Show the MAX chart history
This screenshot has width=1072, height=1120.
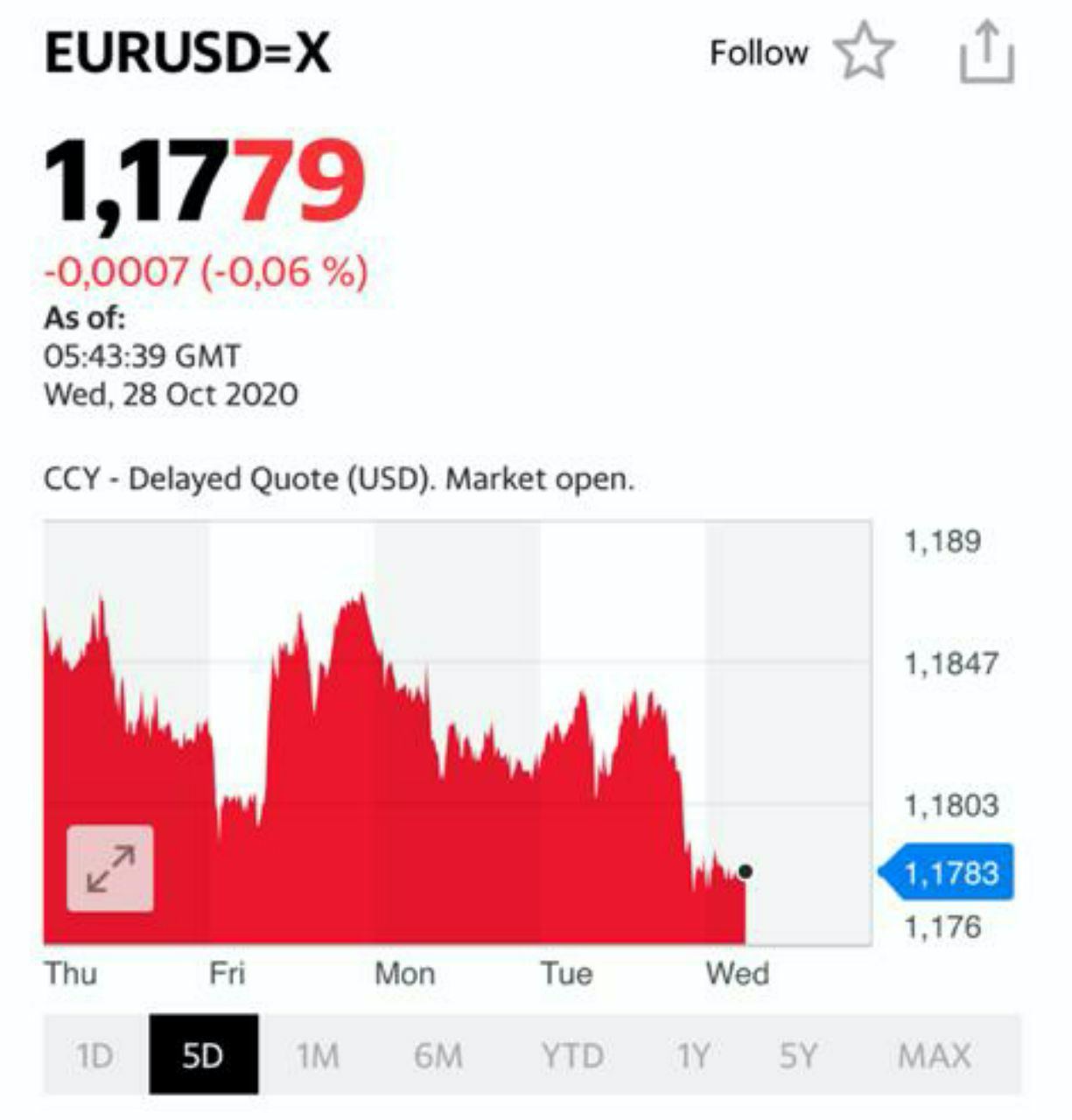pos(934,1055)
